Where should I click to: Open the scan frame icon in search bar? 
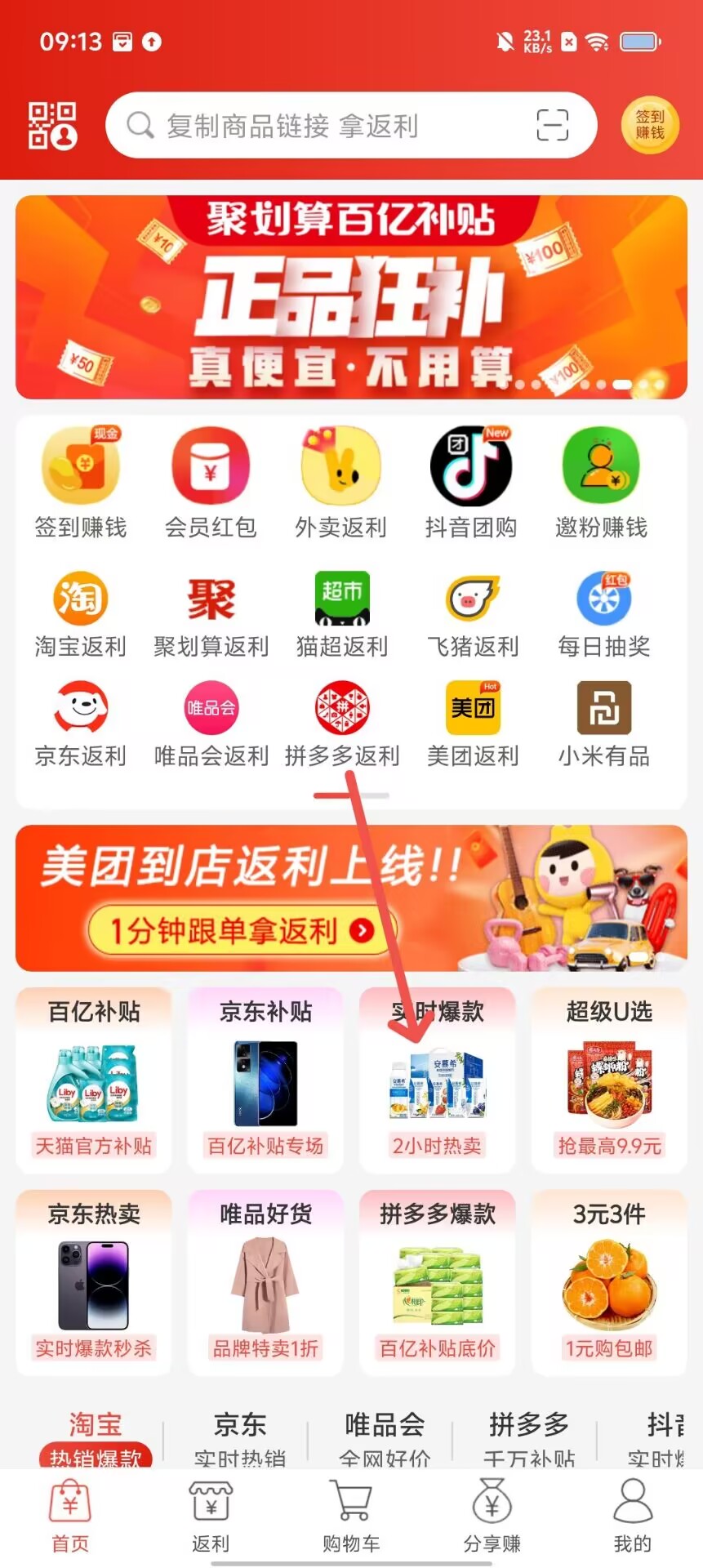[x=552, y=125]
